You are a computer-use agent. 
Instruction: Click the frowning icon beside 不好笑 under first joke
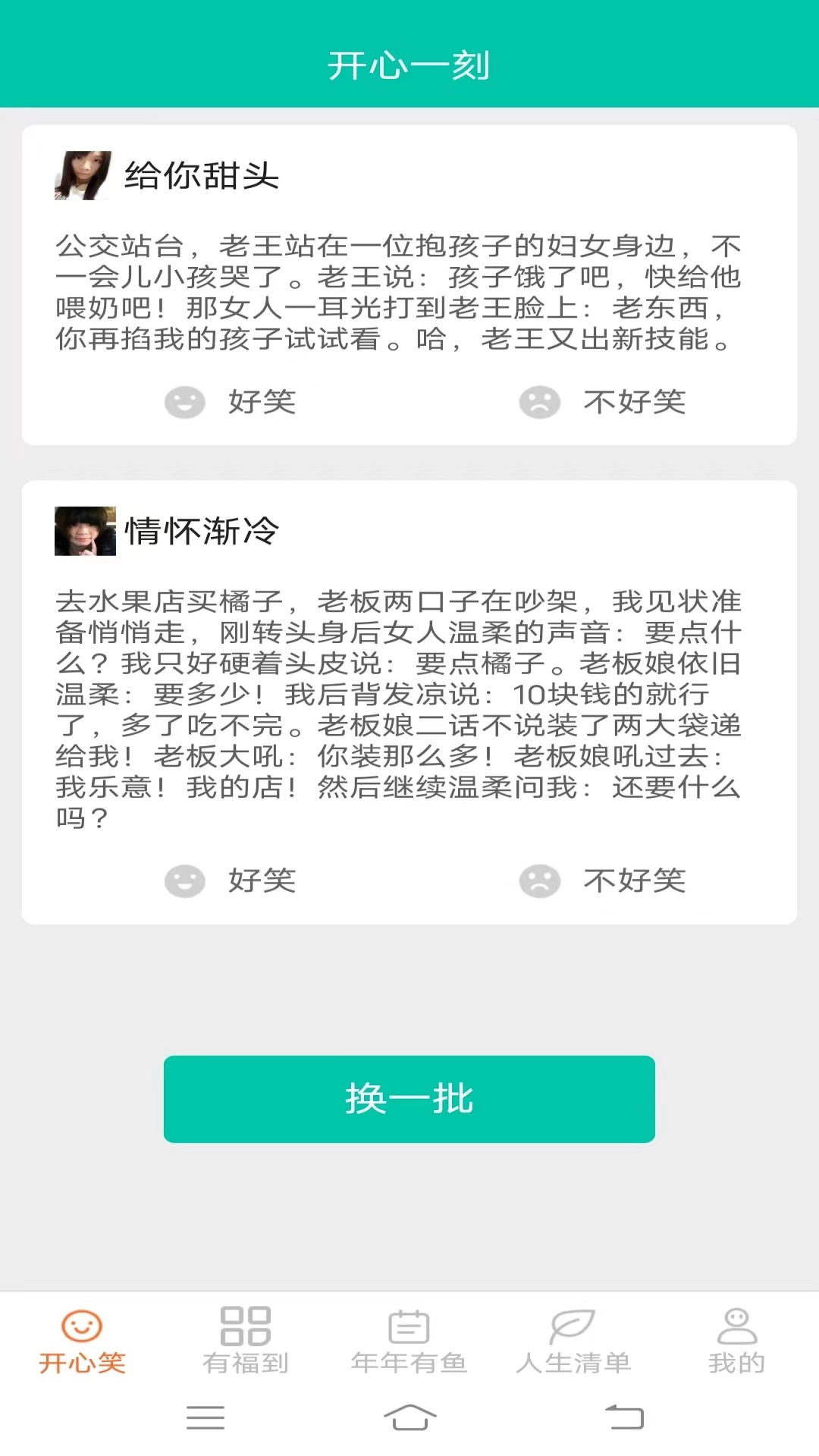tap(539, 403)
